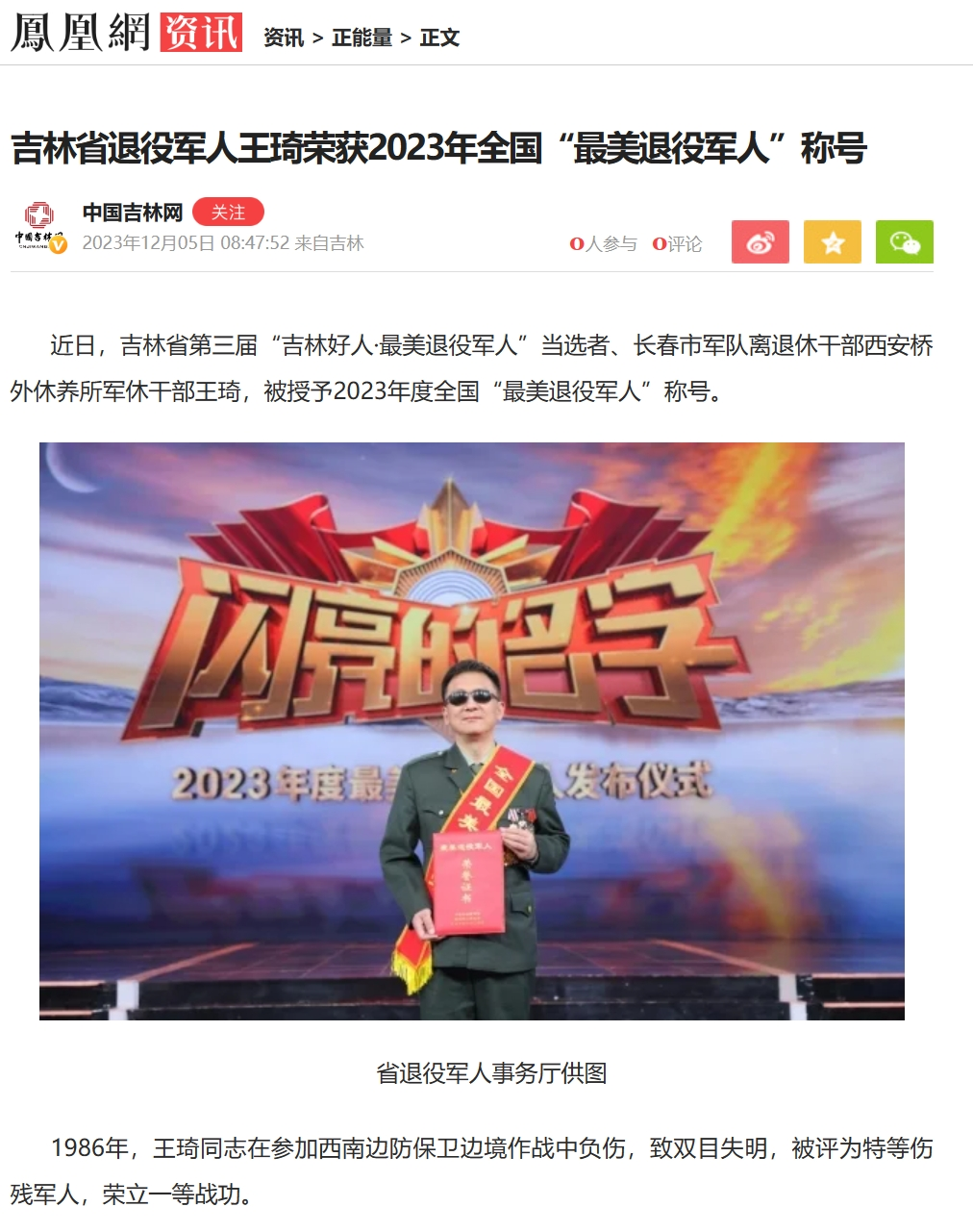Open the 中国吉林网 source profile
The height and width of the screenshot is (1232, 973).
coord(132,213)
